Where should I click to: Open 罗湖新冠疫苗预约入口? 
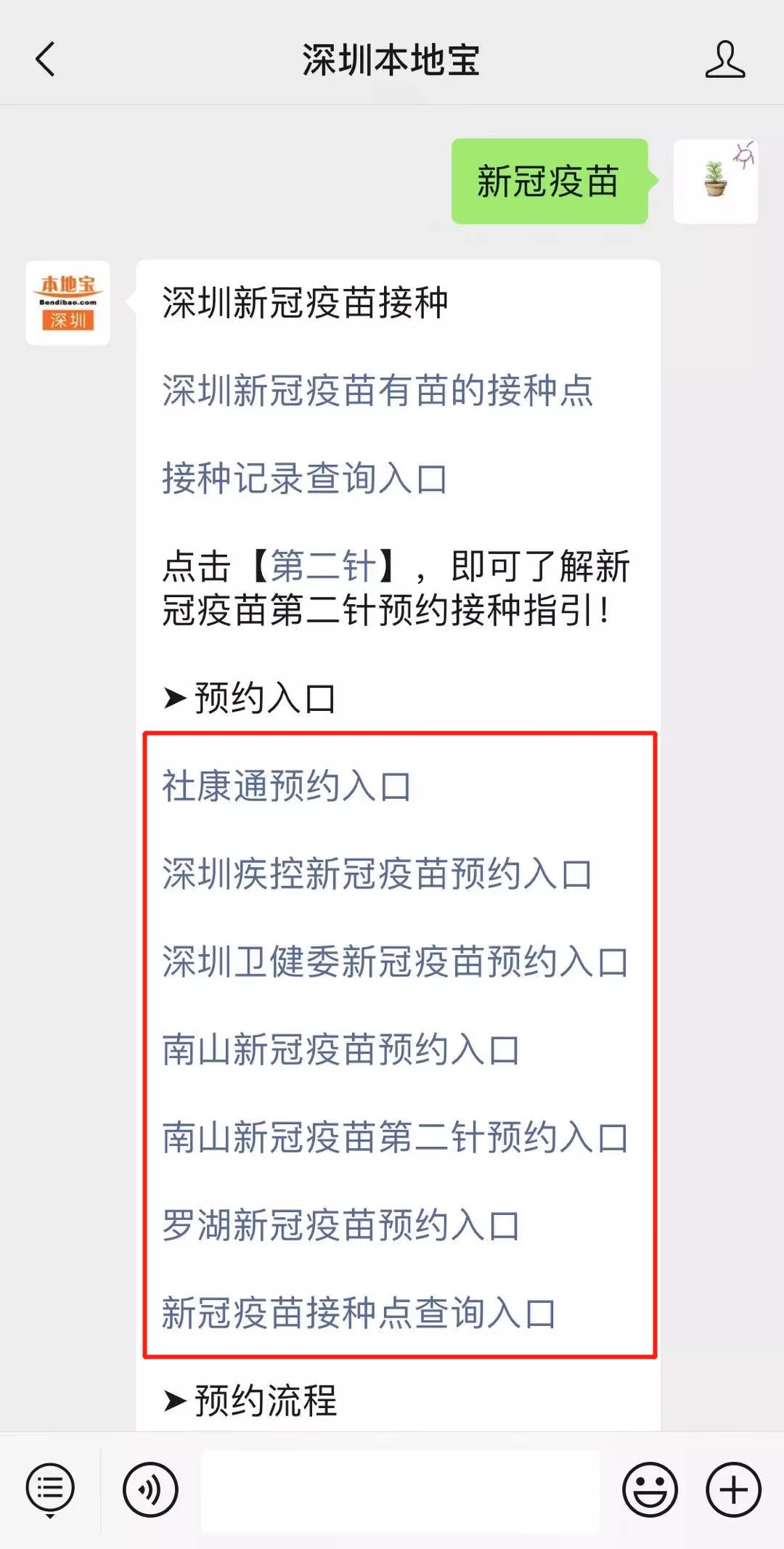coord(341,1226)
